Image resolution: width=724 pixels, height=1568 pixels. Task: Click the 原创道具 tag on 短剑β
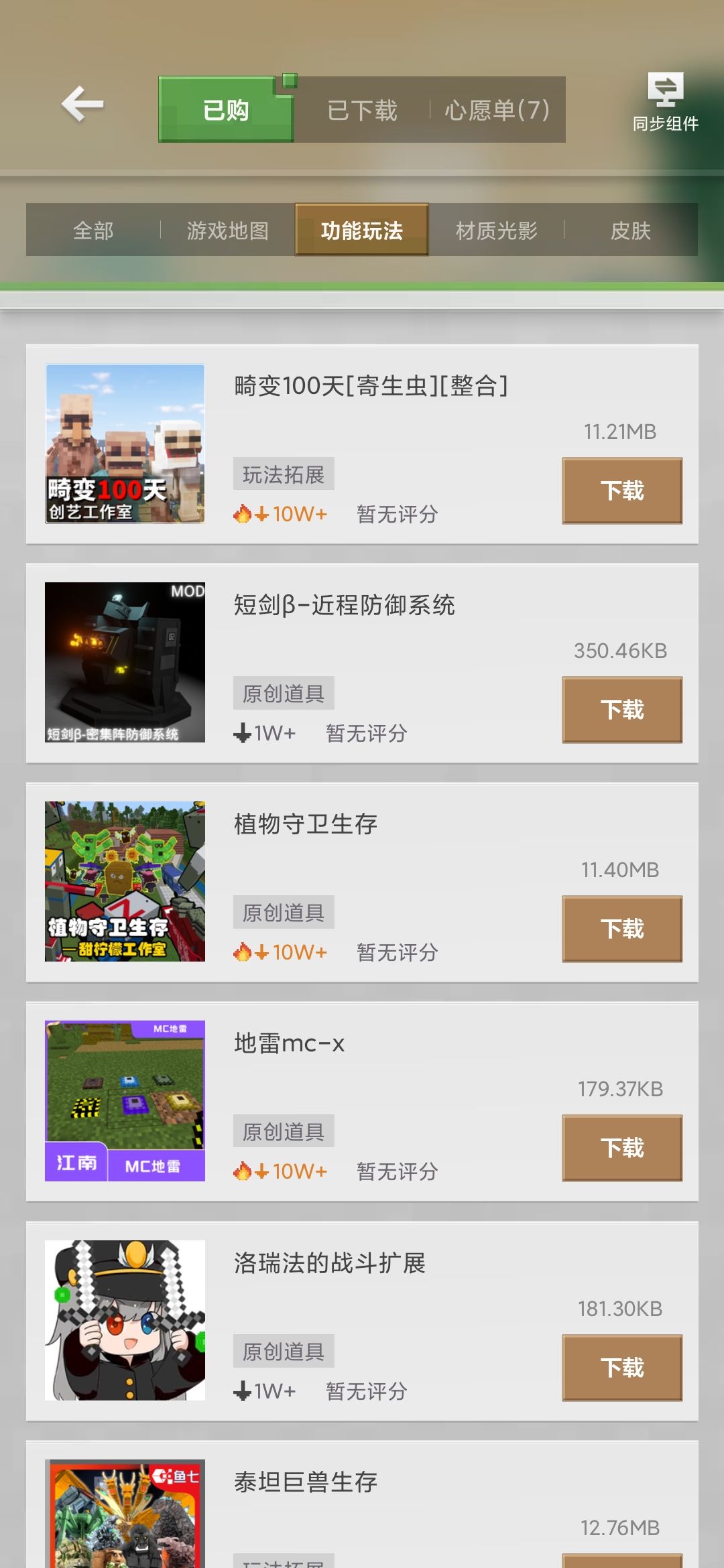point(282,693)
